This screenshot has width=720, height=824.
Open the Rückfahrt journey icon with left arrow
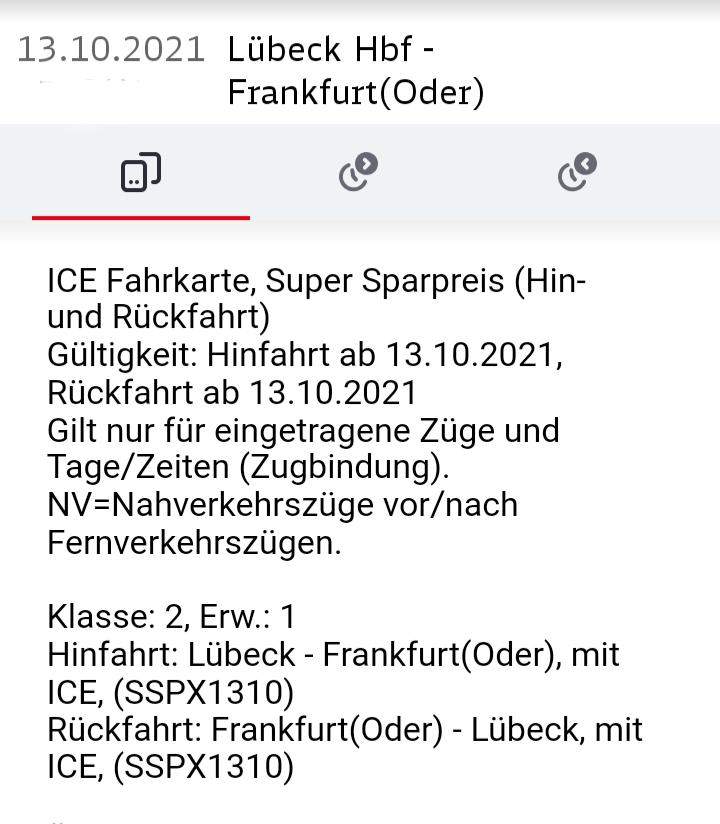(x=576, y=170)
